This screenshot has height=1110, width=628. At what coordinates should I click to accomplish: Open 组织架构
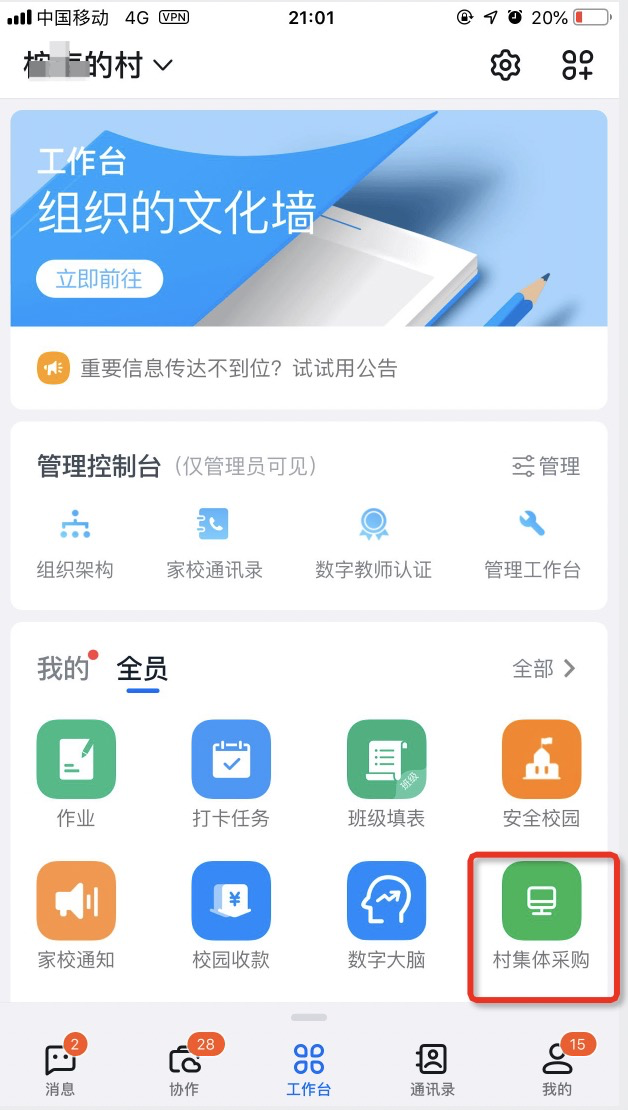point(75,542)
